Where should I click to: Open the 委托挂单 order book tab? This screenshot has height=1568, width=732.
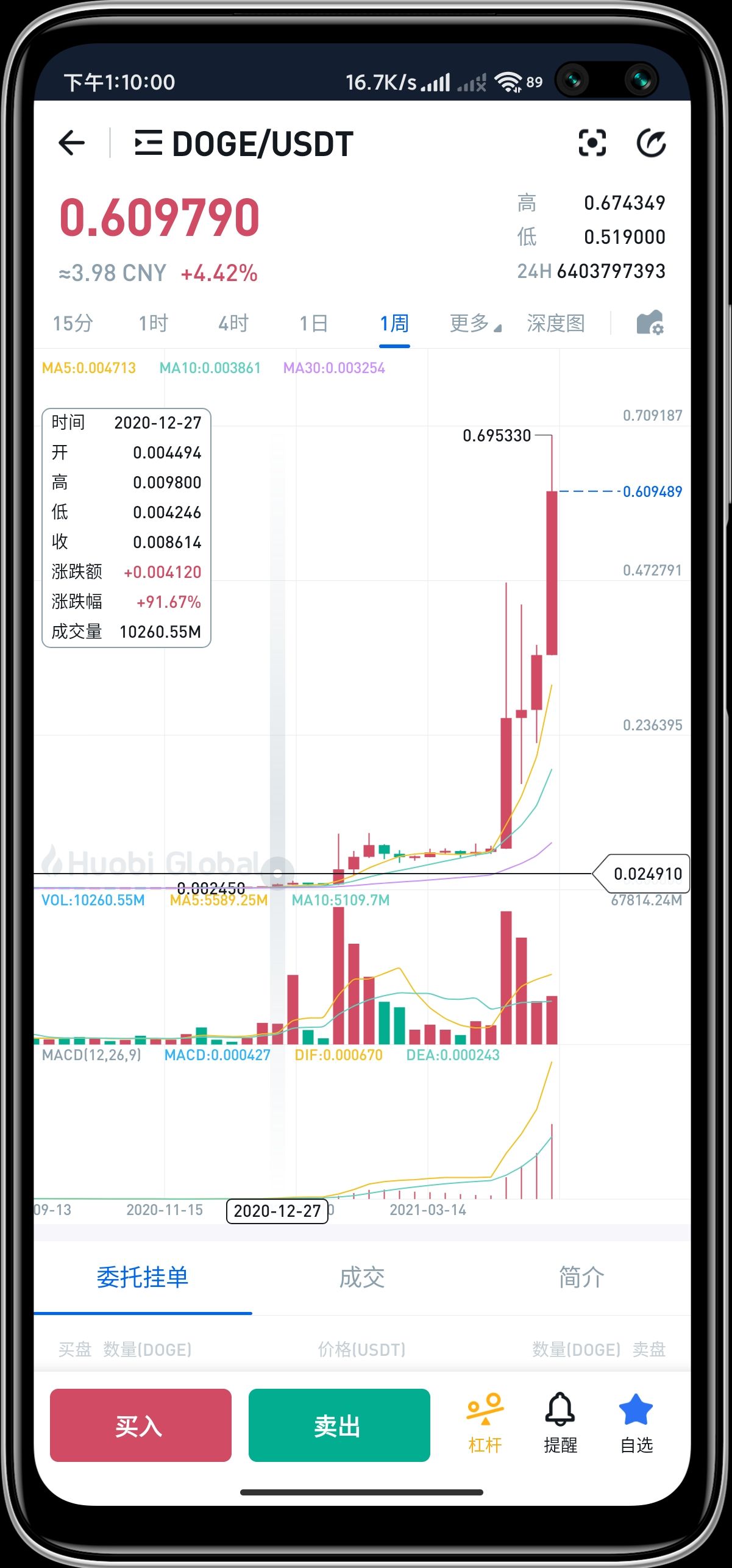click(x=143, y=1277)
